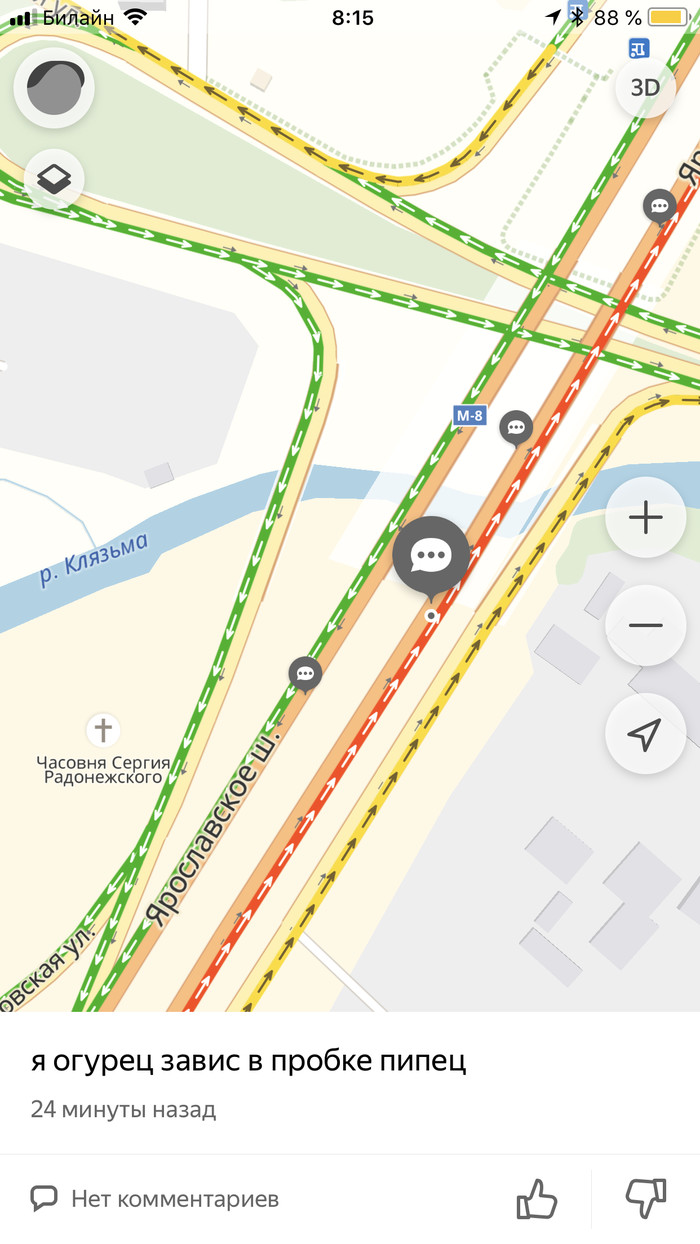Viewport: 700px width, 1244px height.
Task: Like this road comment with thumbs up
Action: 536,1198
